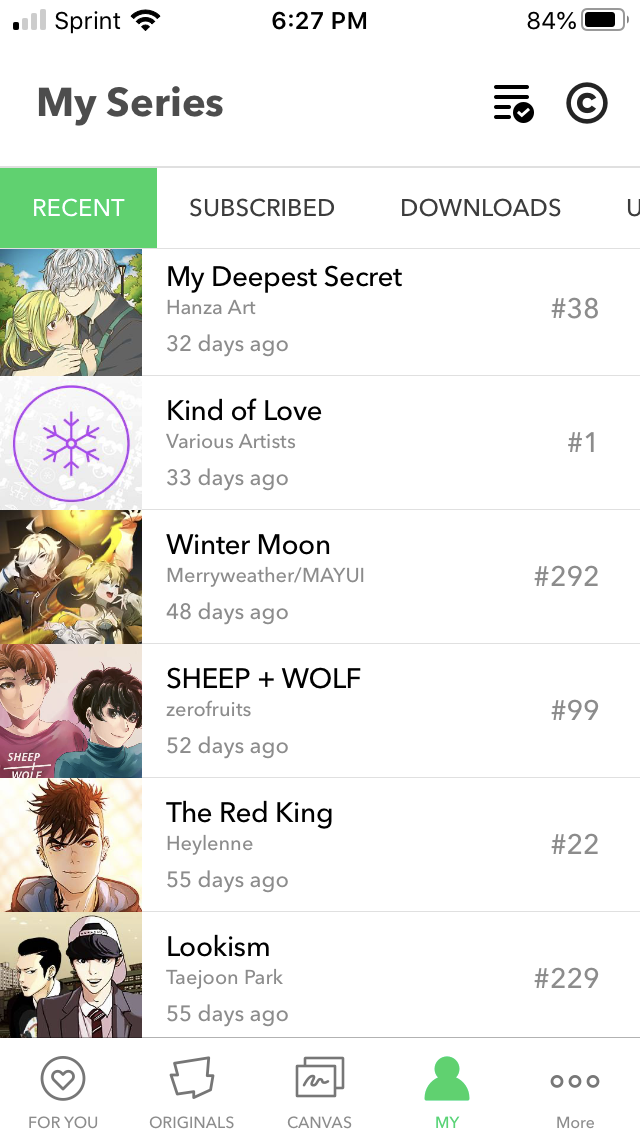This screenshot has height=1136, width=640.
Task: Open Kind of Love series
Action: point(320,443)
